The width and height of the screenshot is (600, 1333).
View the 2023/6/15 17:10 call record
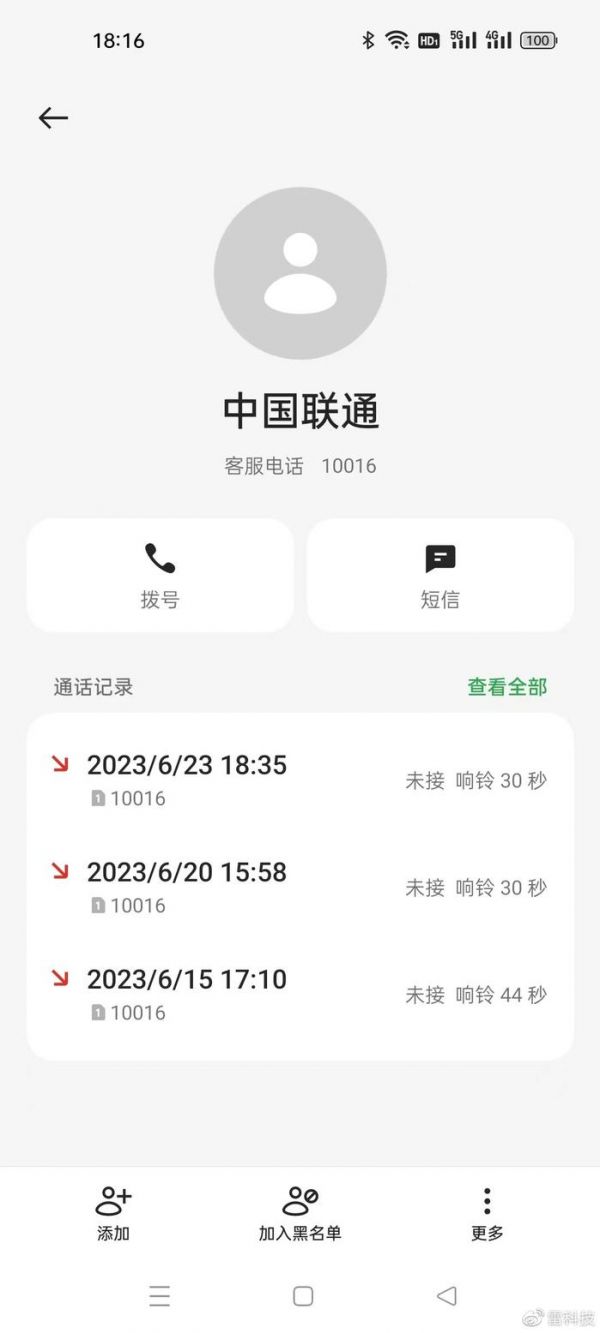pyautogui.click(x=300, y=994)
